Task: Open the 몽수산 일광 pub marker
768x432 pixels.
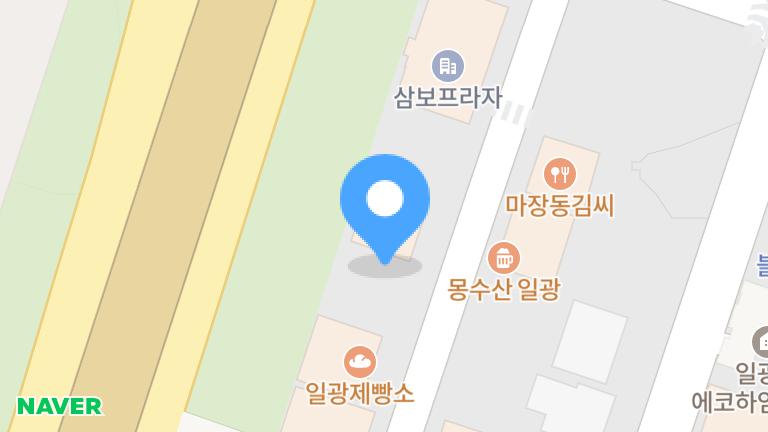Action: point(503,257)
